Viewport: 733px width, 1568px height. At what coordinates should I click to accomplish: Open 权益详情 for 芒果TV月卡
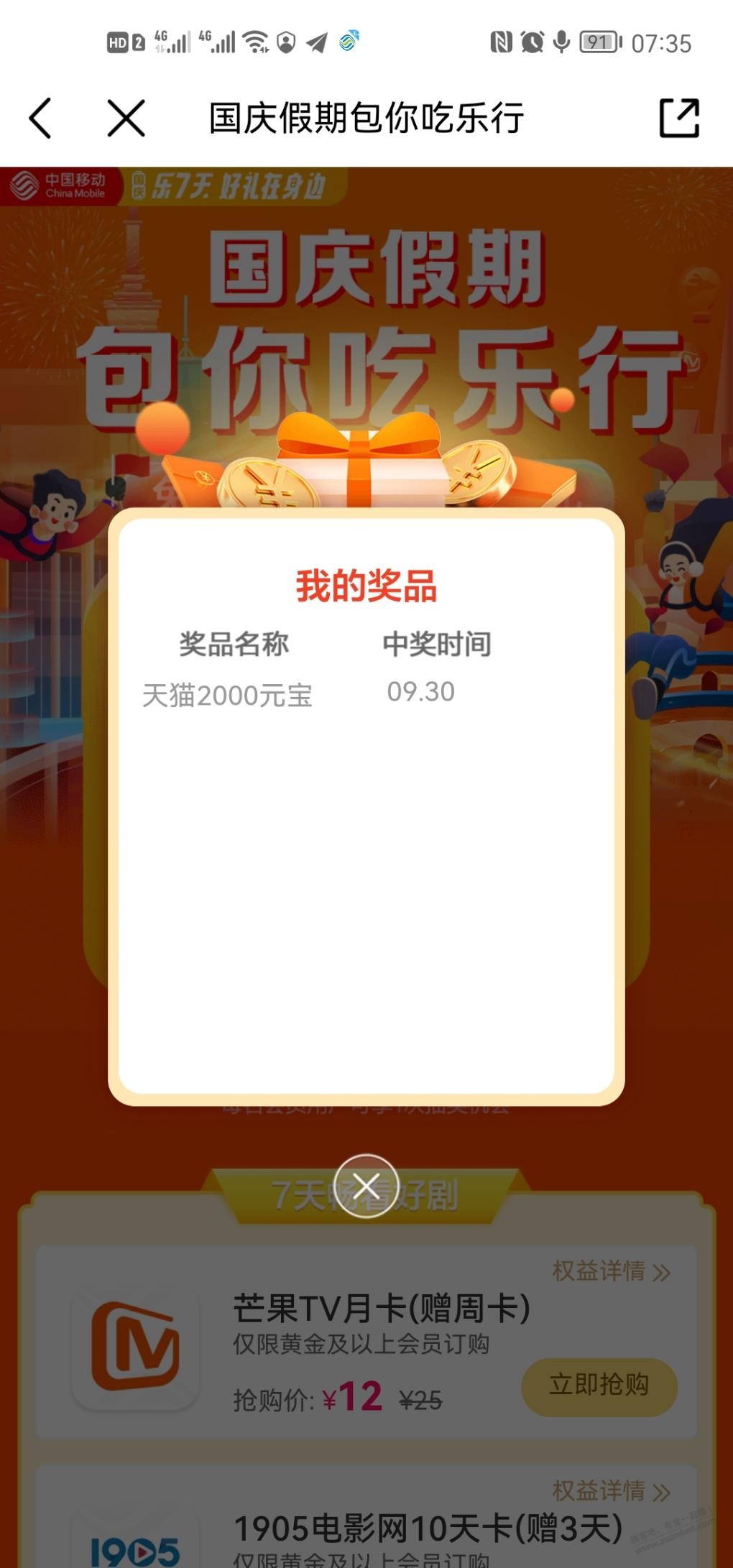(x=611, y=1271)
